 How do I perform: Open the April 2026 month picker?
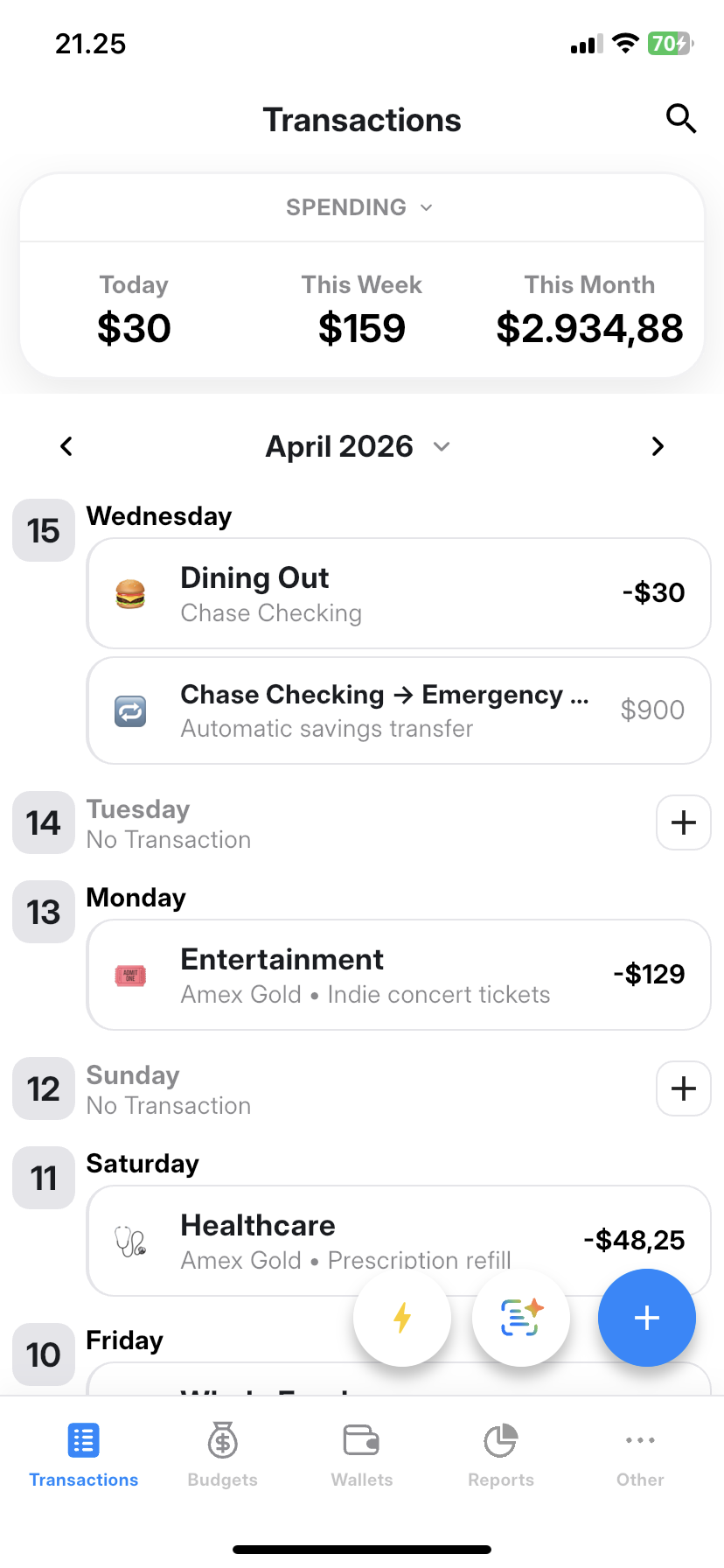(359, 446)
